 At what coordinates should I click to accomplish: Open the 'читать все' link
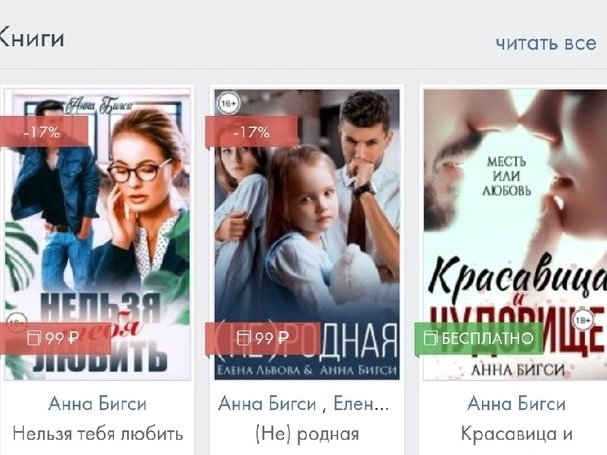[x=545, y=43]
